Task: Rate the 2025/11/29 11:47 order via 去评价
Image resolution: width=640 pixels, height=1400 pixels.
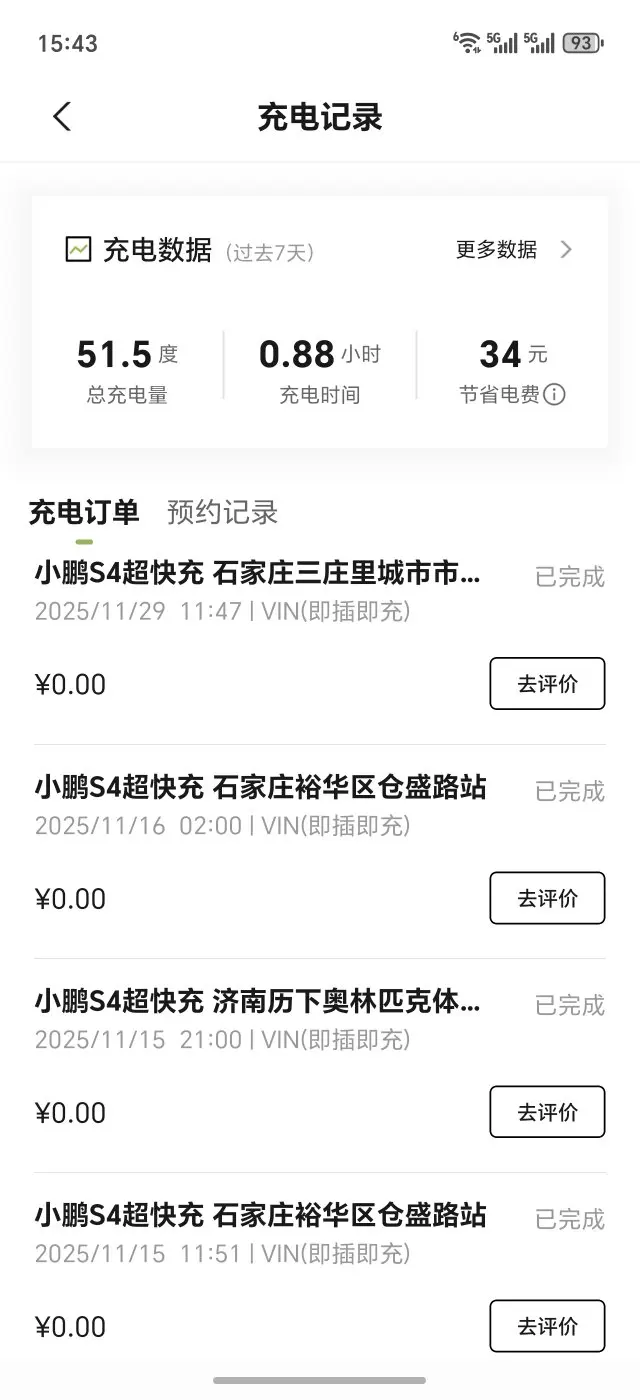Action: click(x=547, y=684)
